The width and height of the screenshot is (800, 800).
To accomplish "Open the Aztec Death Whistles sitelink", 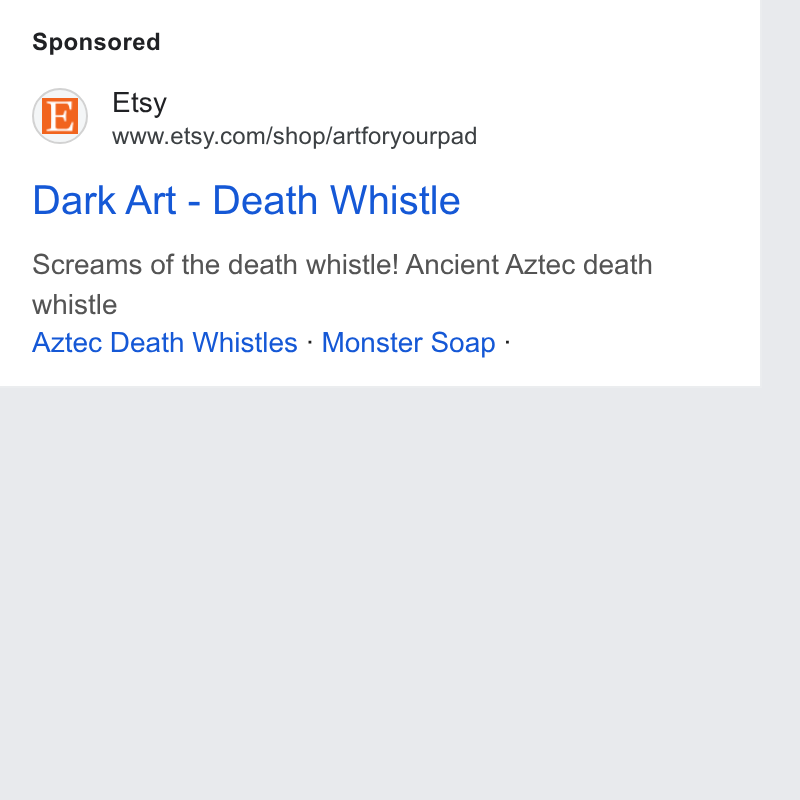I will click(x=165, y=342).
